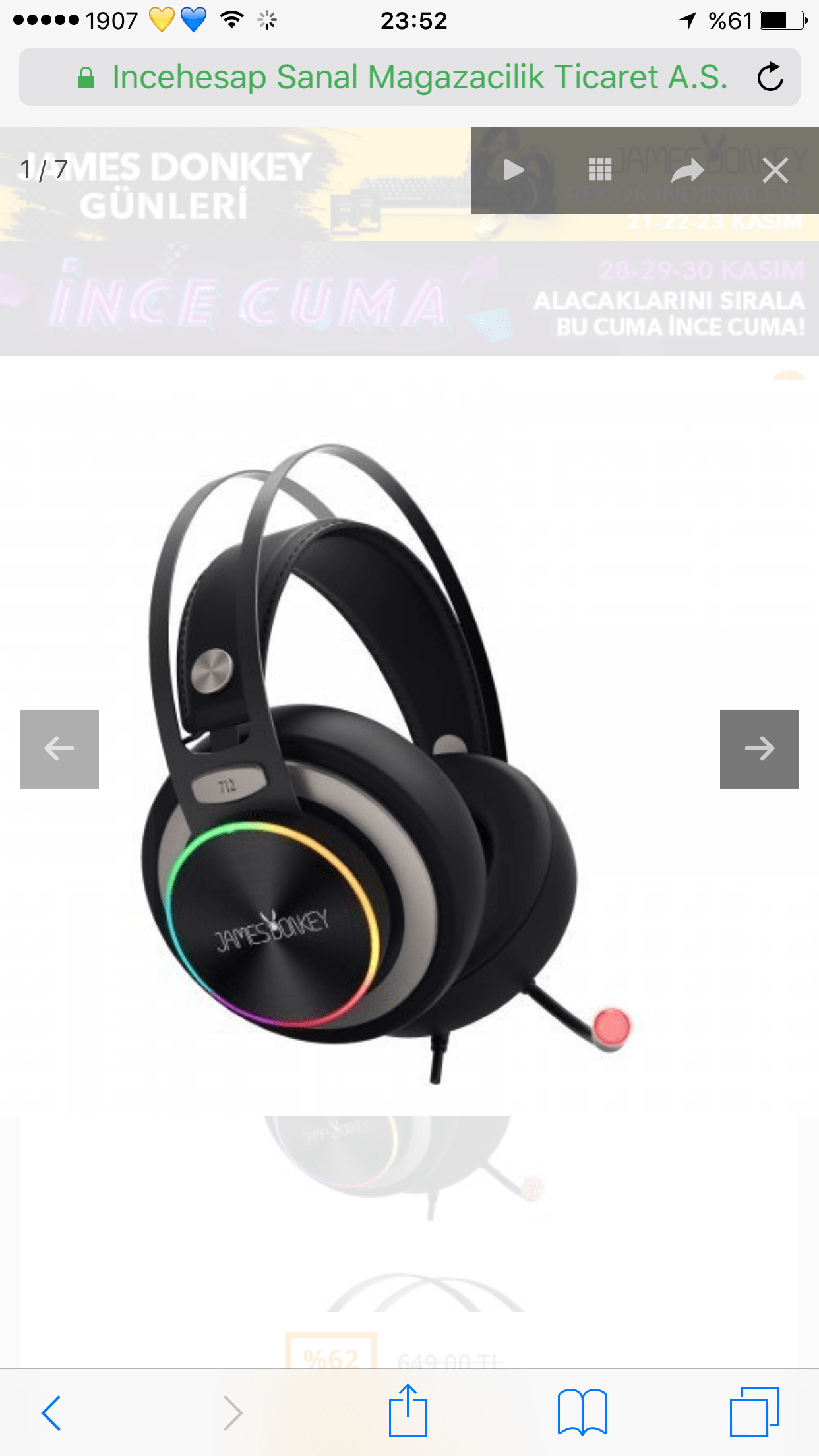This screenshot has width=819, height=1456.
Task: Start the gallery slideshow playback
Action: [x=514, y=170]
